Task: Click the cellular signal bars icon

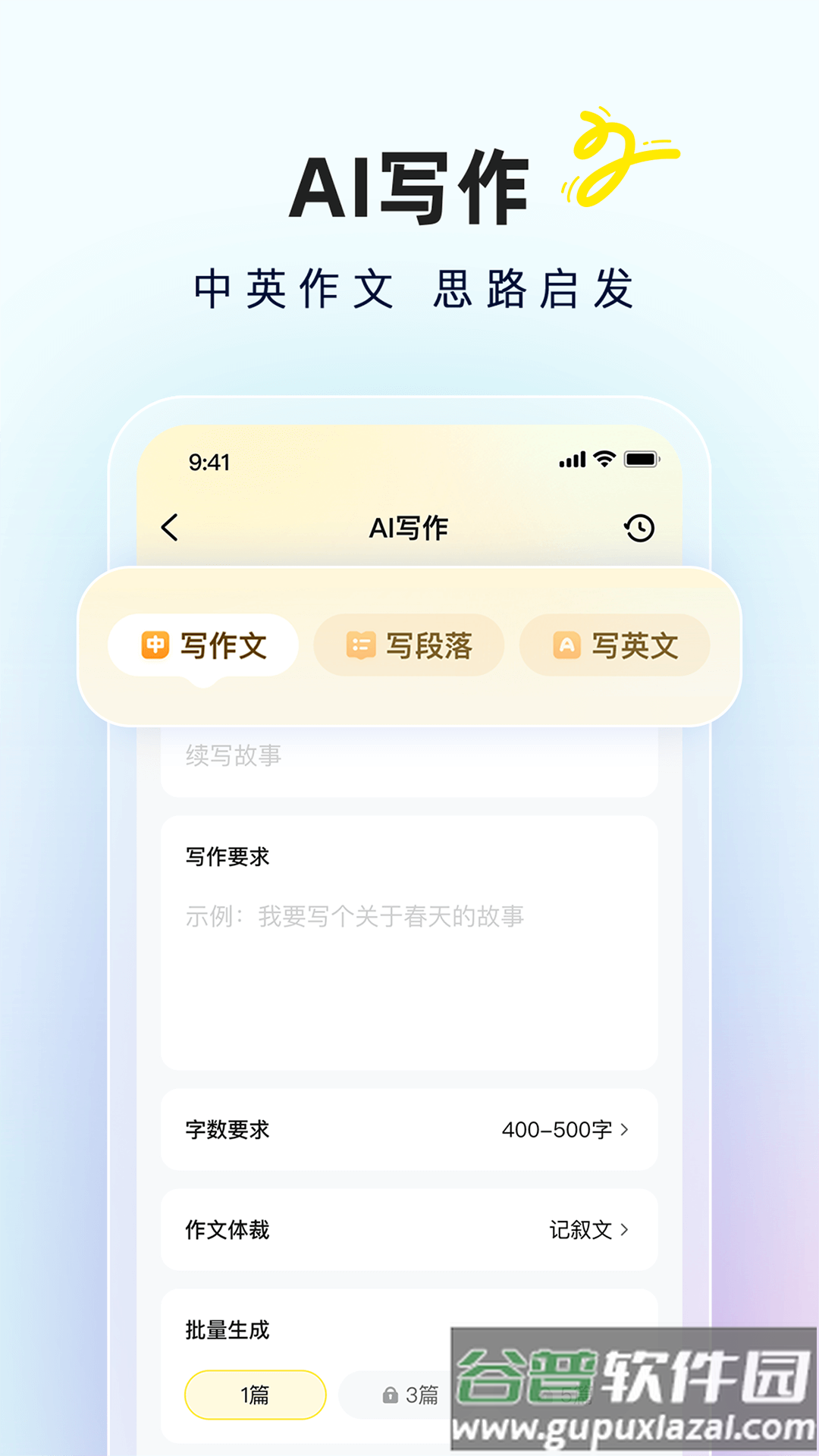Action: [x=573, y=458]
